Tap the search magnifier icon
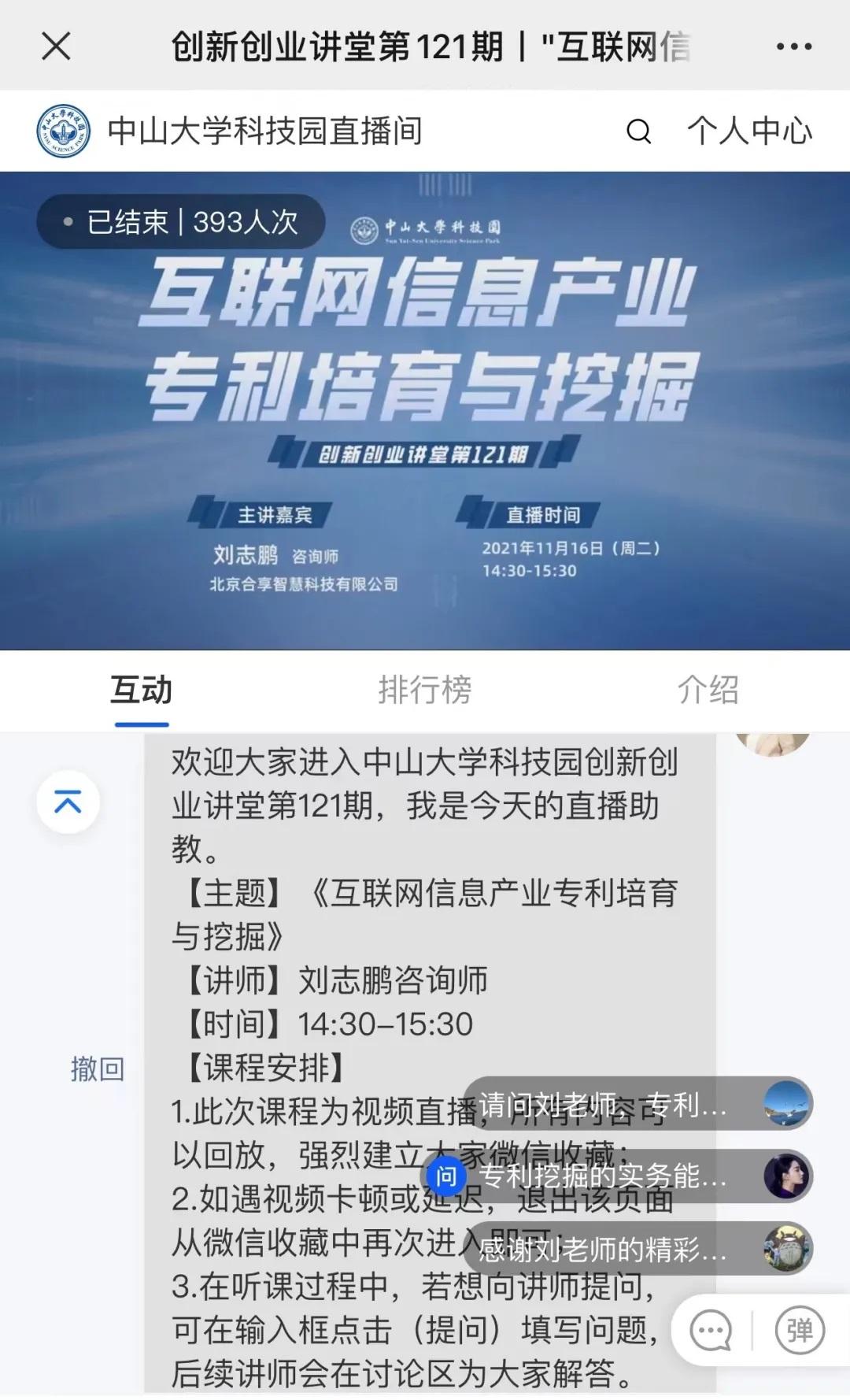Image resolution: width=850 pixels, height=1400 pixels. 638,131
